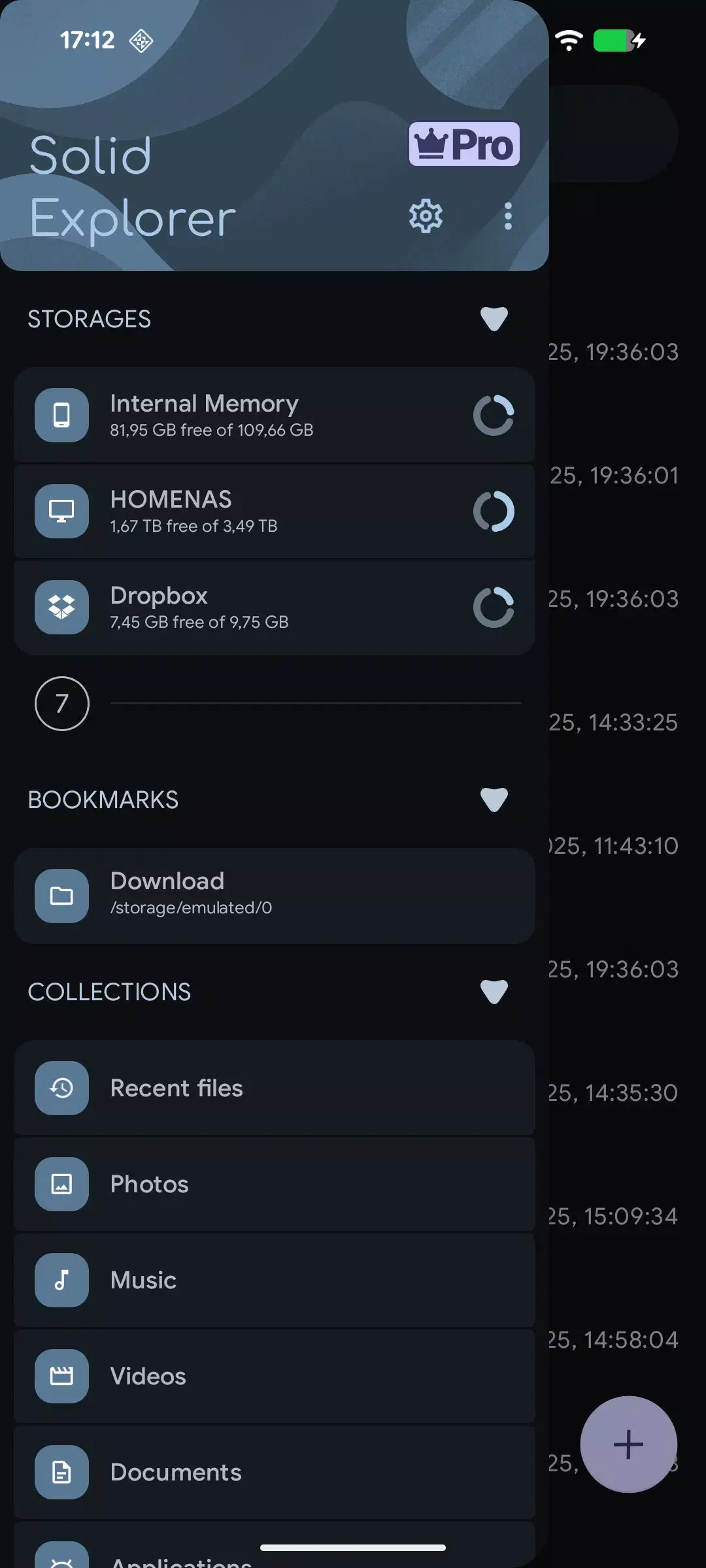Tap the Pro badge
706x1568 pixels.
click(463, 144)
